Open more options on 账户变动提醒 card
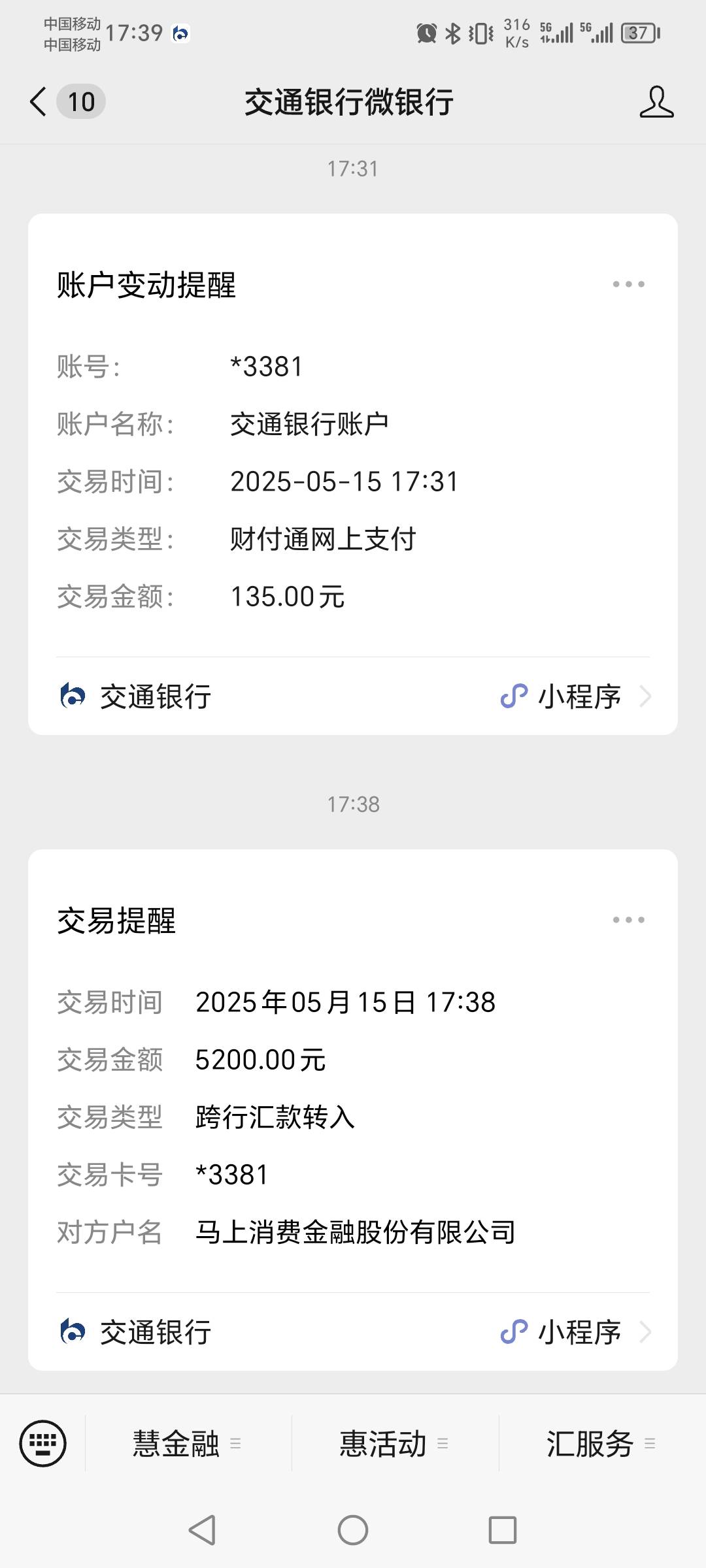The image size is (706, 1568). (628, 284)
